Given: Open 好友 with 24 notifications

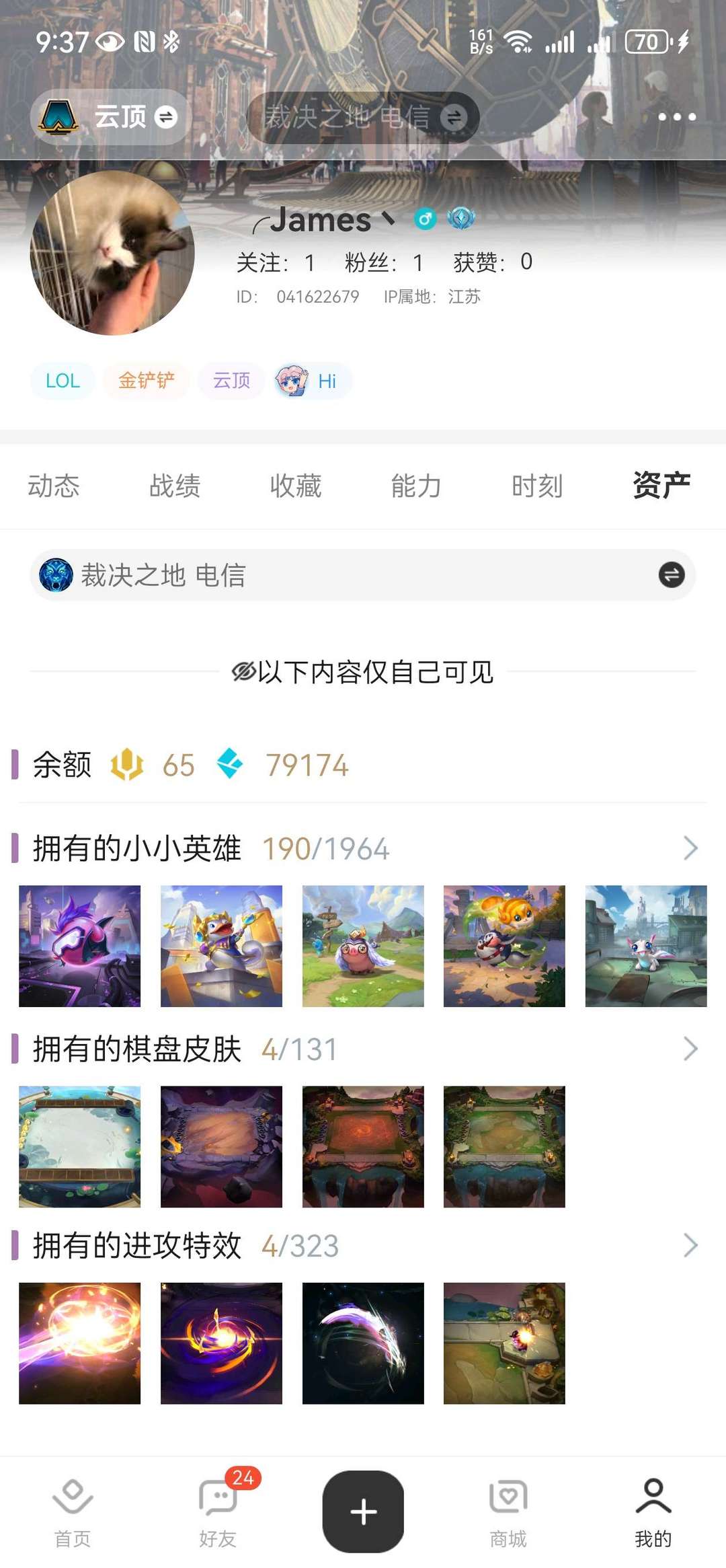Looking at the screenshot, I should (x=218, y=1511).
